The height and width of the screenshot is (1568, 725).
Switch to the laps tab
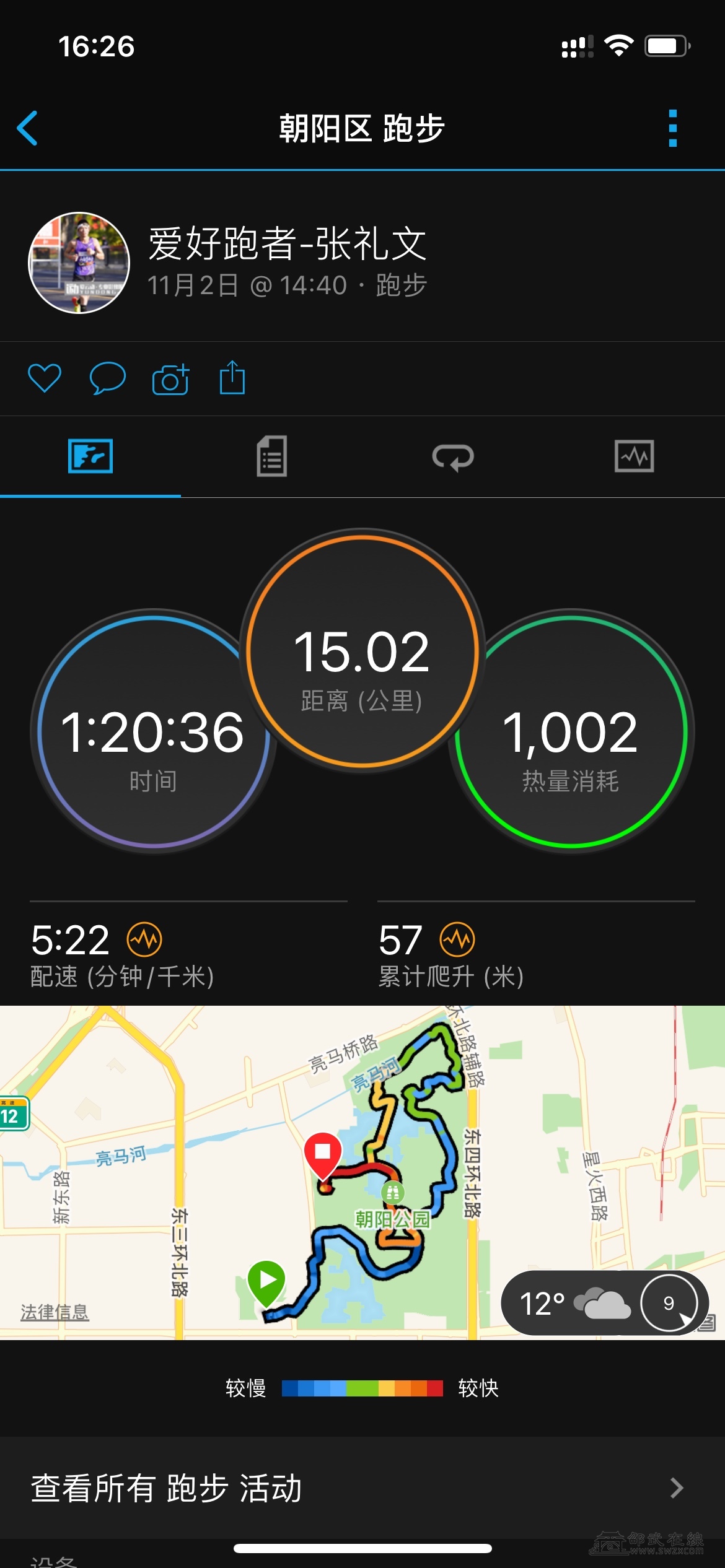tap(453, 458)
